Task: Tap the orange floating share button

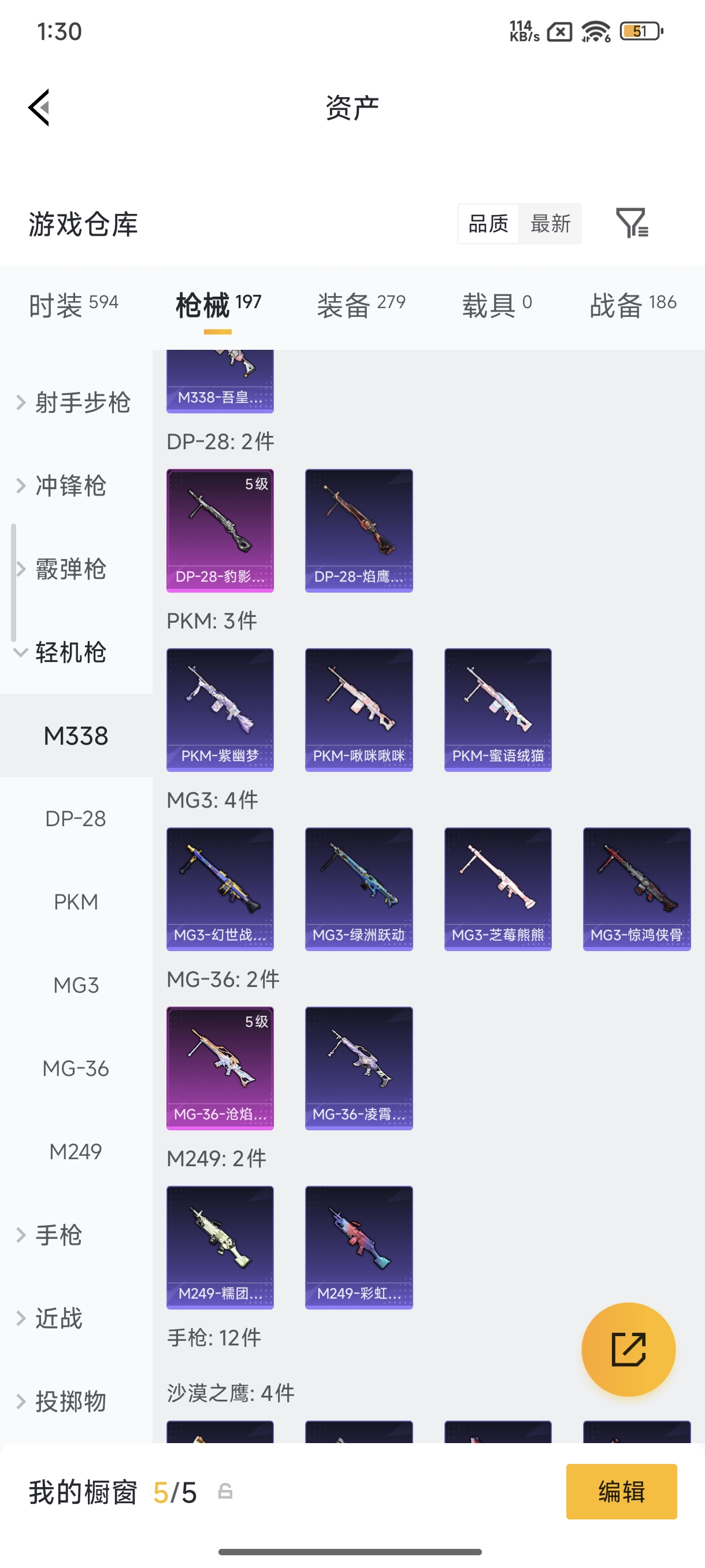Action: tap(628, 1349)
